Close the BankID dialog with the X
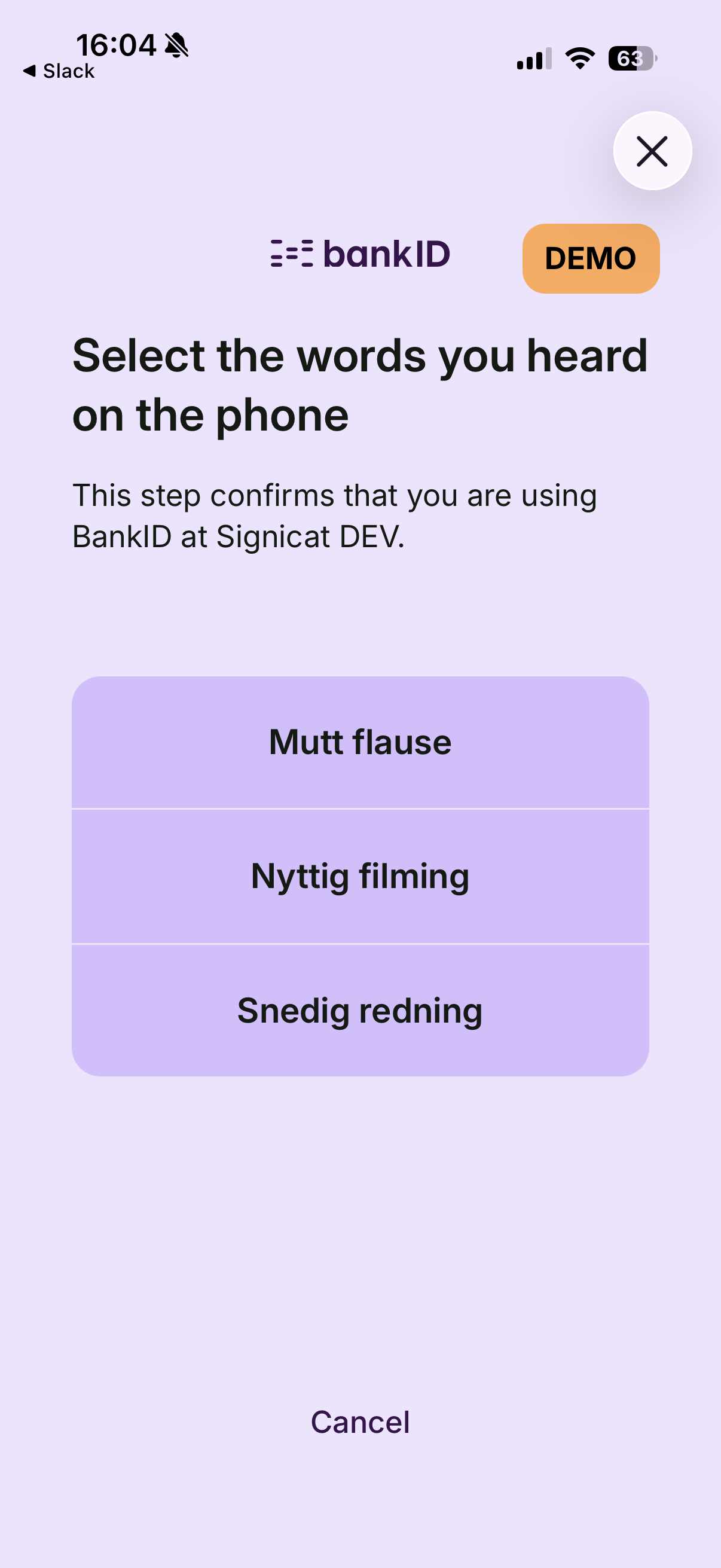 (652, 151)
